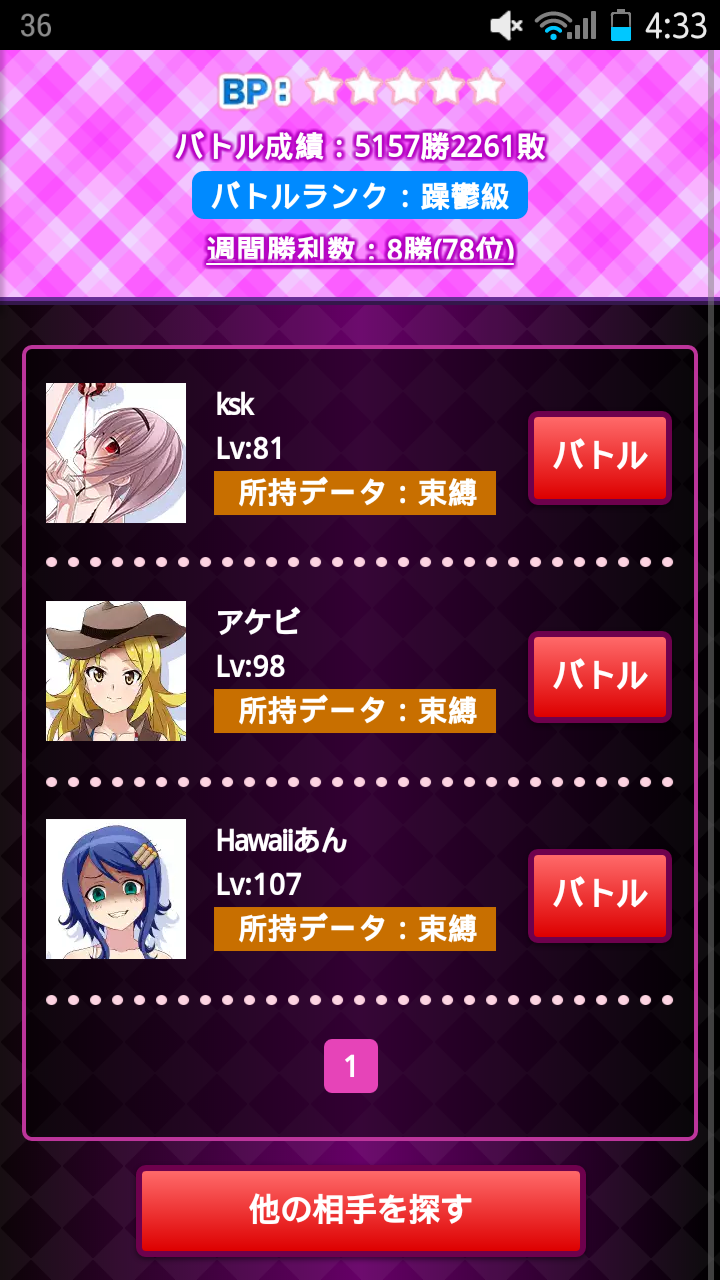Open アケビ's avatar picture
This screenshot has width=720, height=1280.
[116, 671]
